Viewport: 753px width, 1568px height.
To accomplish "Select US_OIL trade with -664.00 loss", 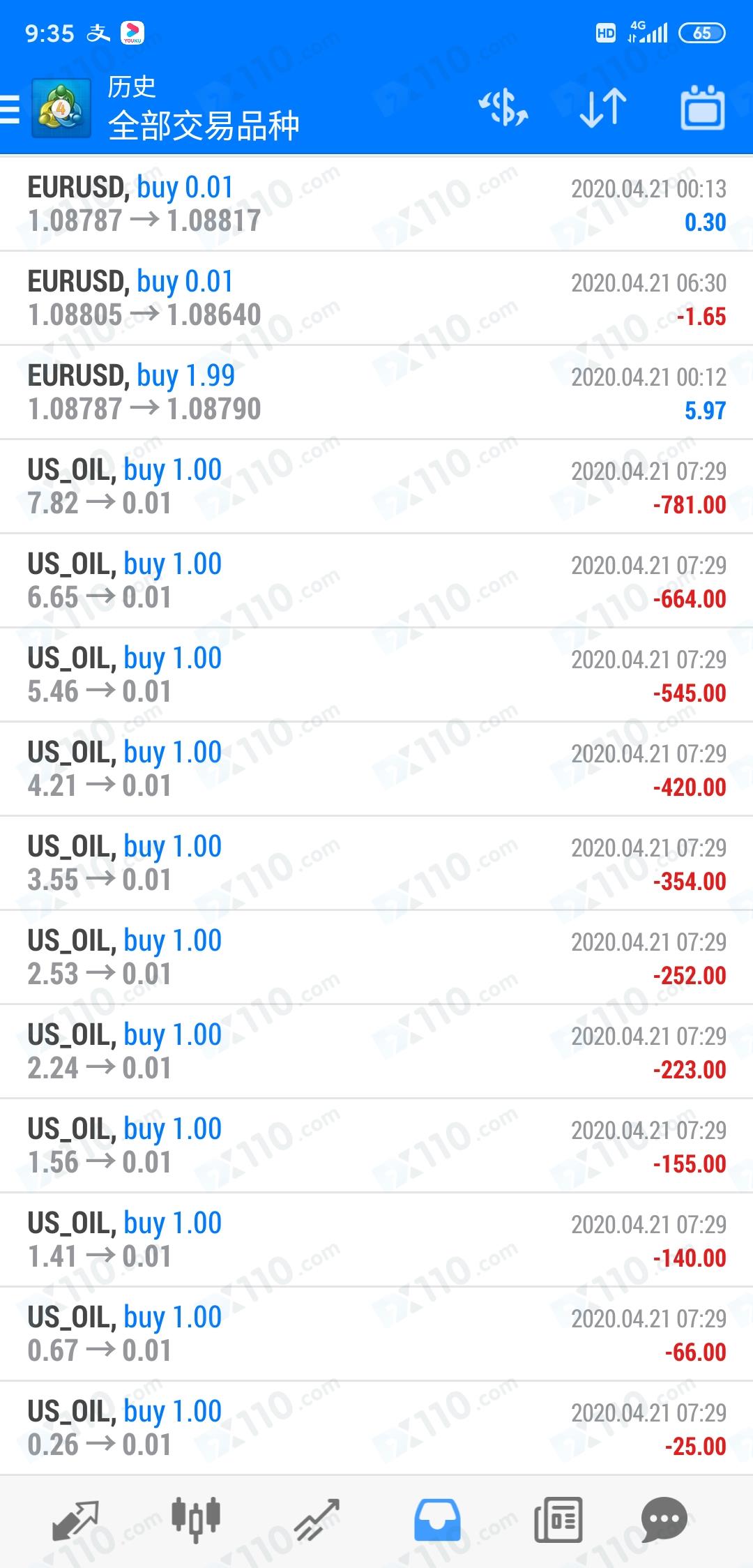I will [x=376, y=581].
